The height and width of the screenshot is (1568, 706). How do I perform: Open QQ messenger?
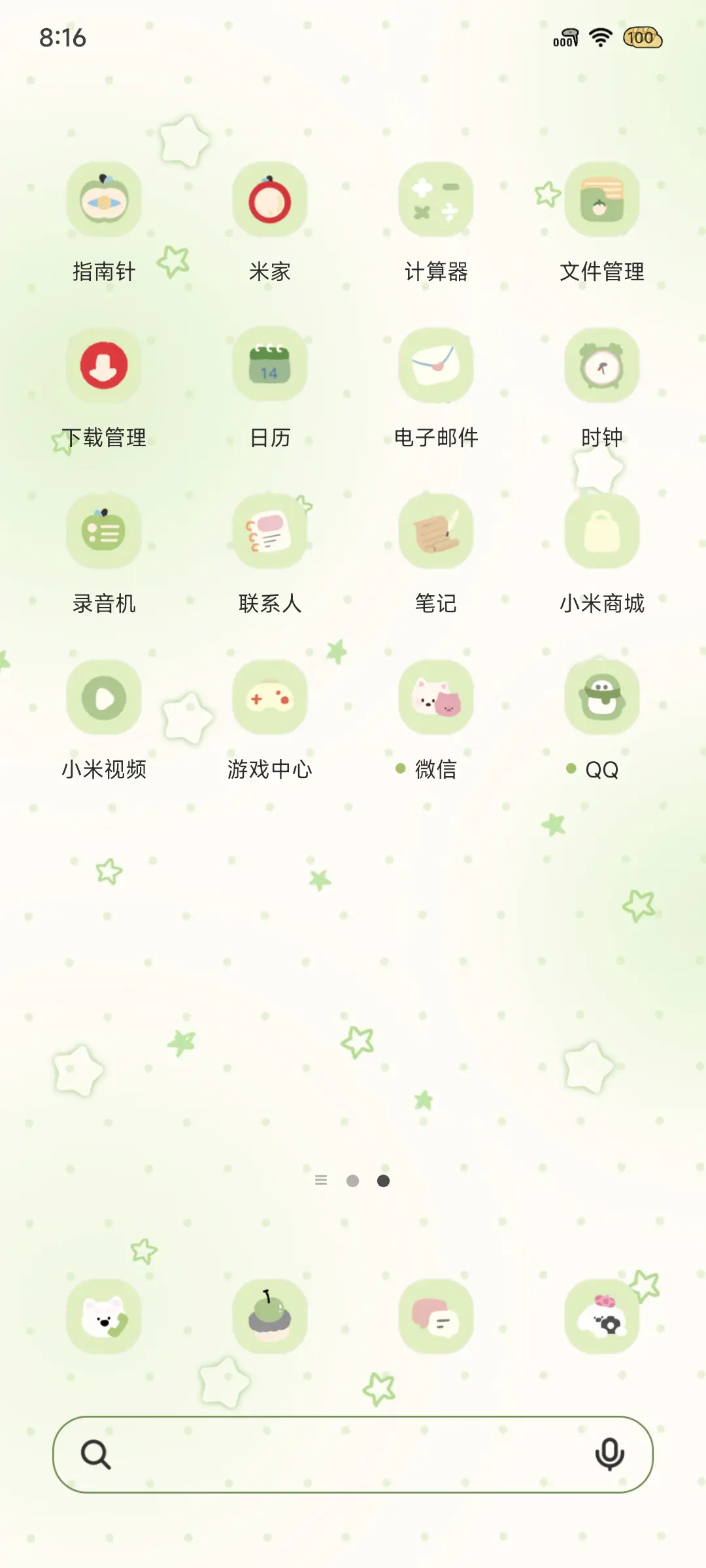(x=602, y=696)
